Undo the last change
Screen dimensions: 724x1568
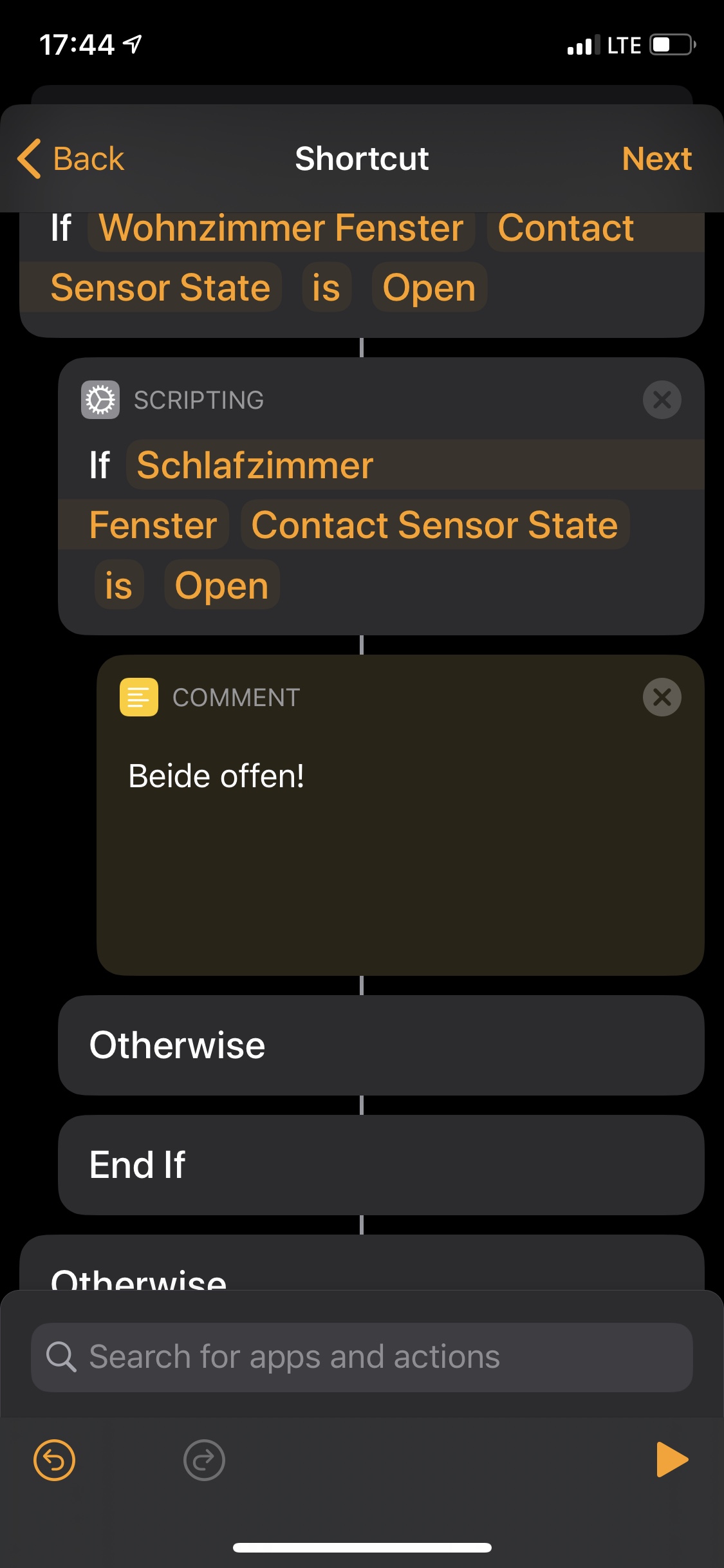[54, 1460]
